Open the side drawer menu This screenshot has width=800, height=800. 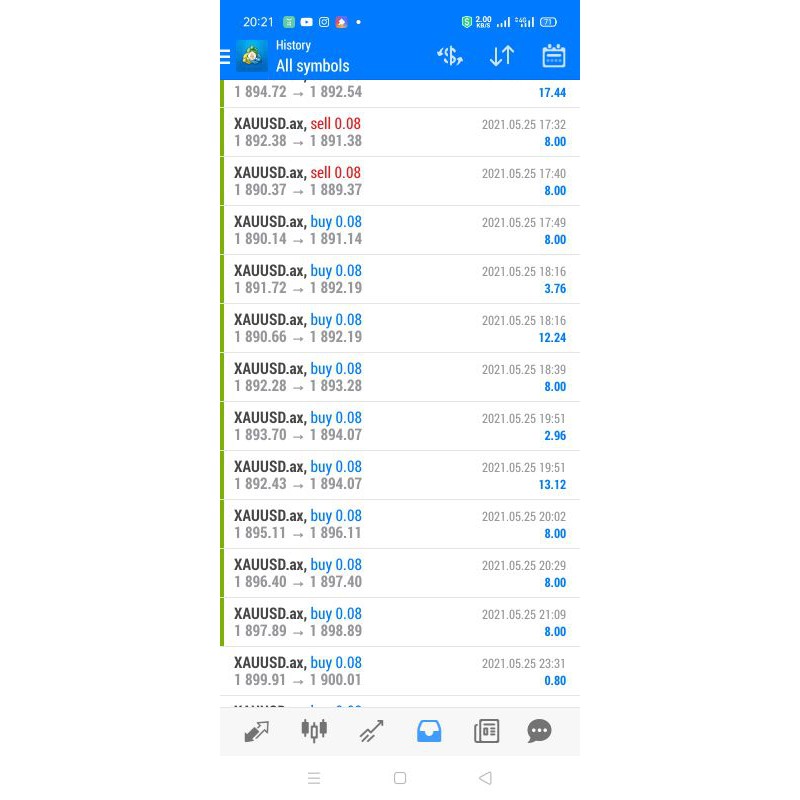[226, 57]
